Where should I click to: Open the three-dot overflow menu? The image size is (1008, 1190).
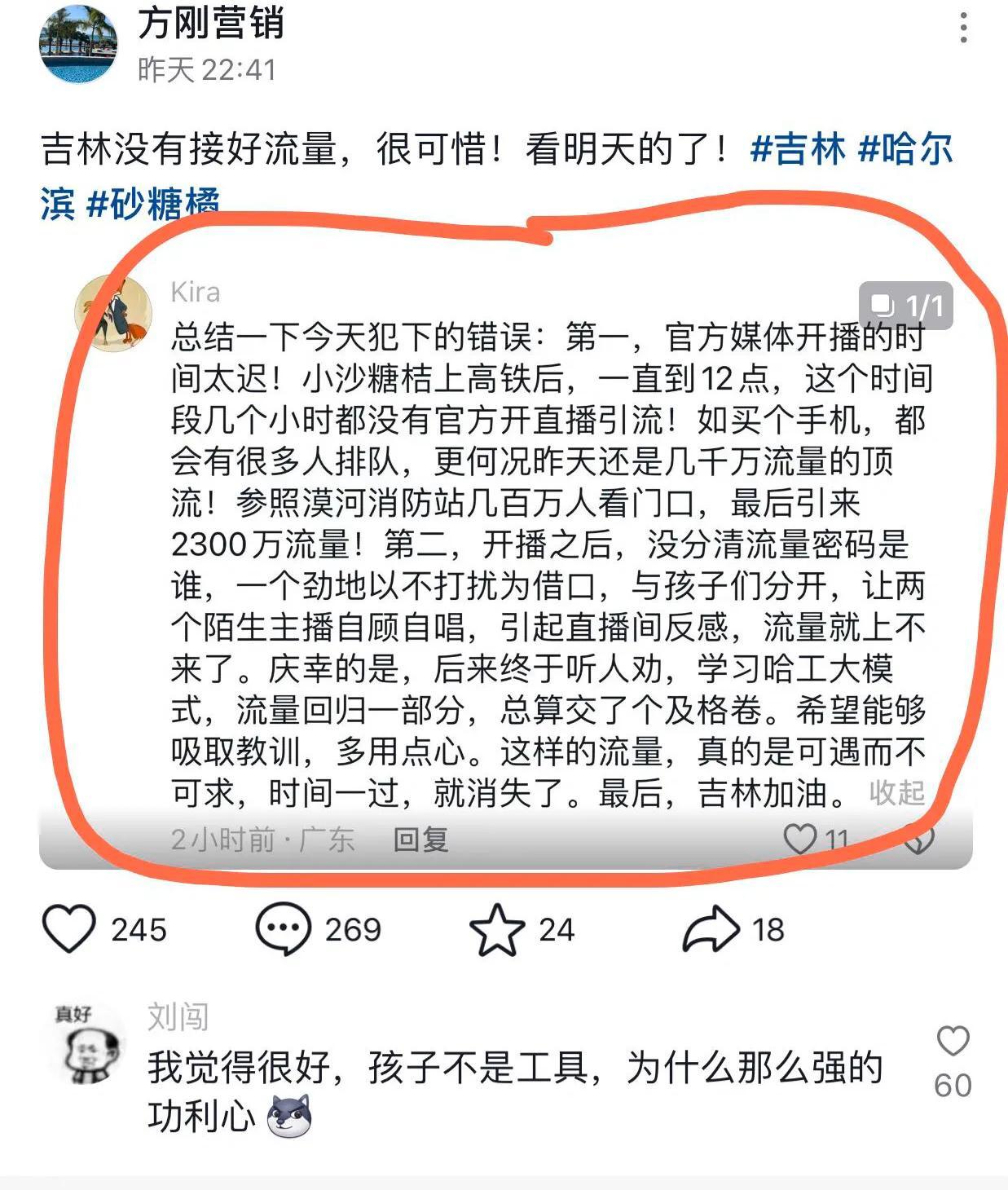click(963, 29)
